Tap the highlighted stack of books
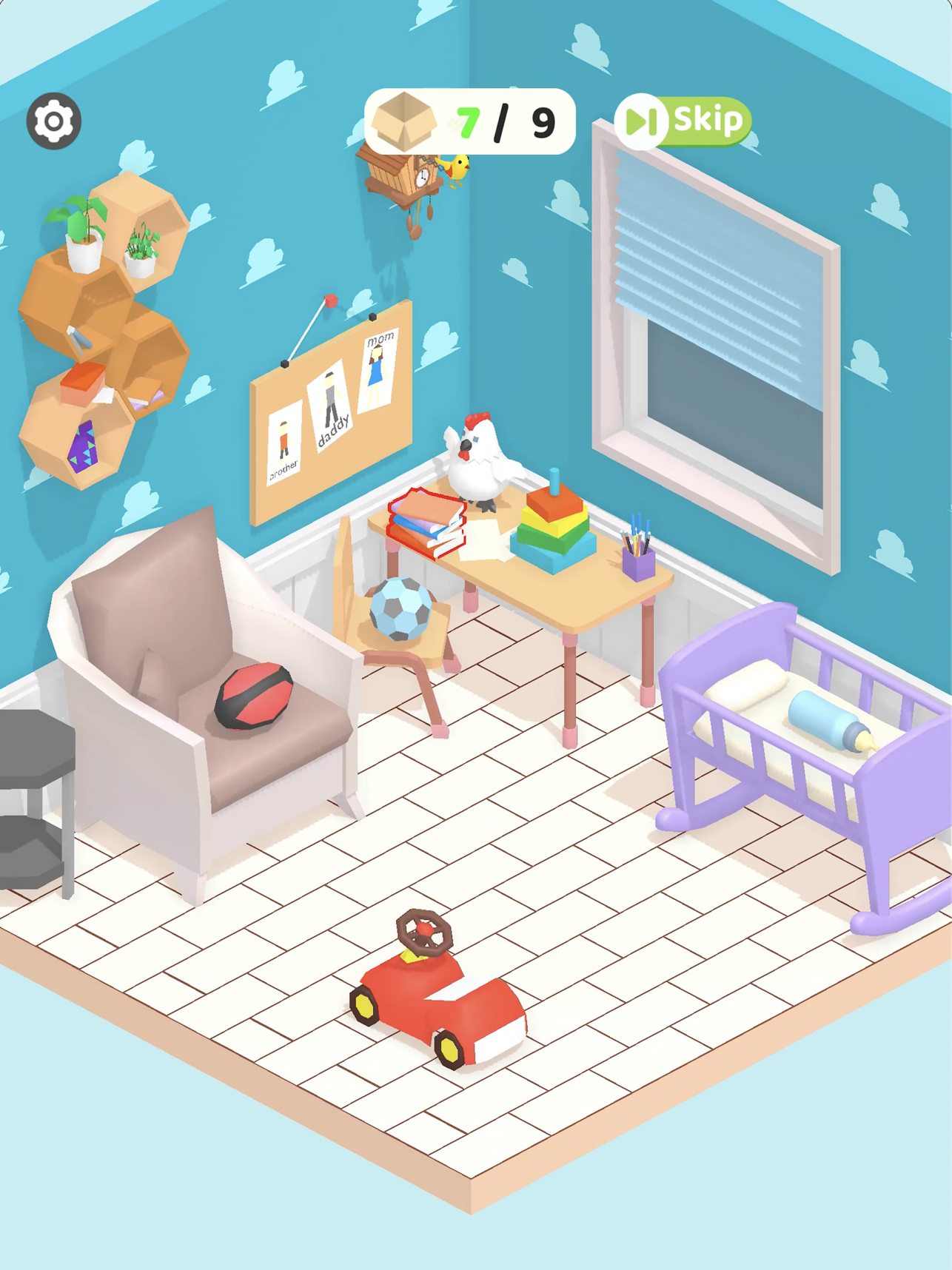This screenshot has width=952, height=1270. point(427,524)
